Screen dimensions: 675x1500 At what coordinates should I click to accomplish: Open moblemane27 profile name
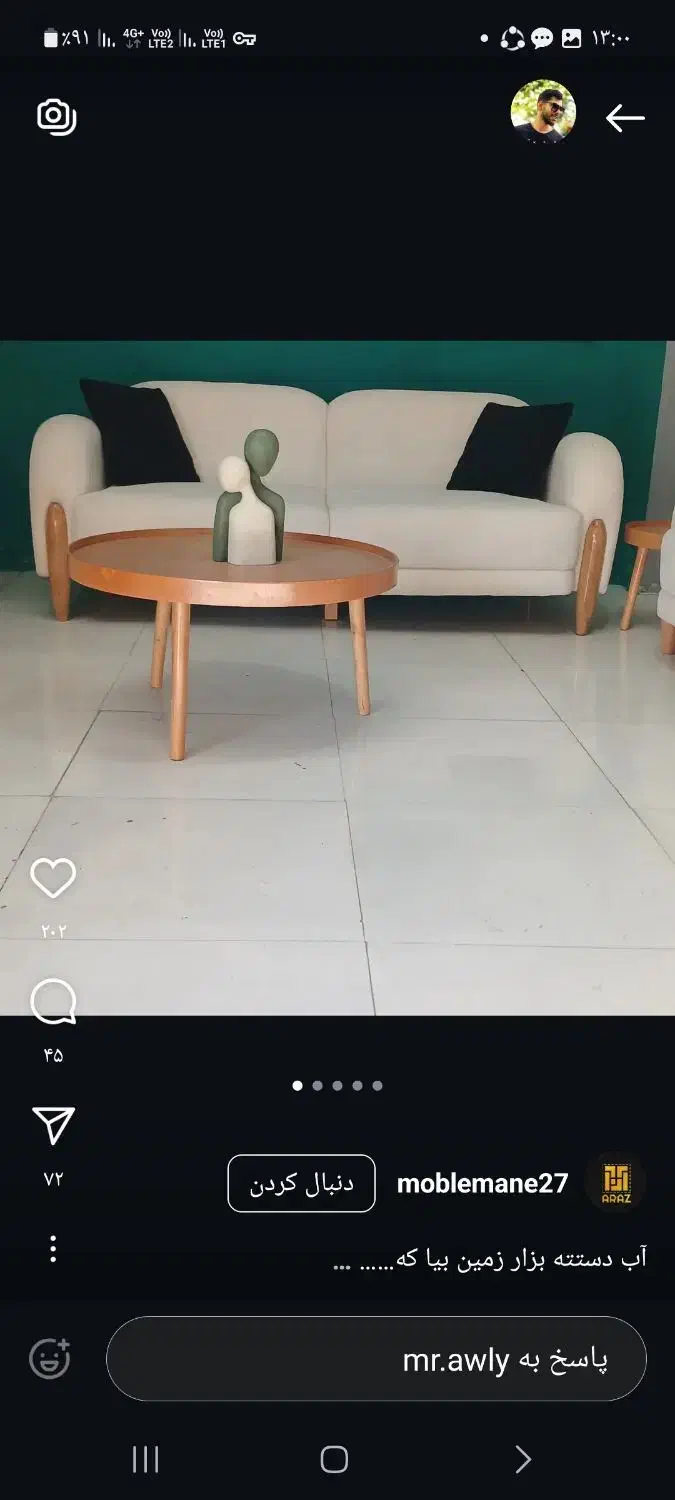(482, 1184)
